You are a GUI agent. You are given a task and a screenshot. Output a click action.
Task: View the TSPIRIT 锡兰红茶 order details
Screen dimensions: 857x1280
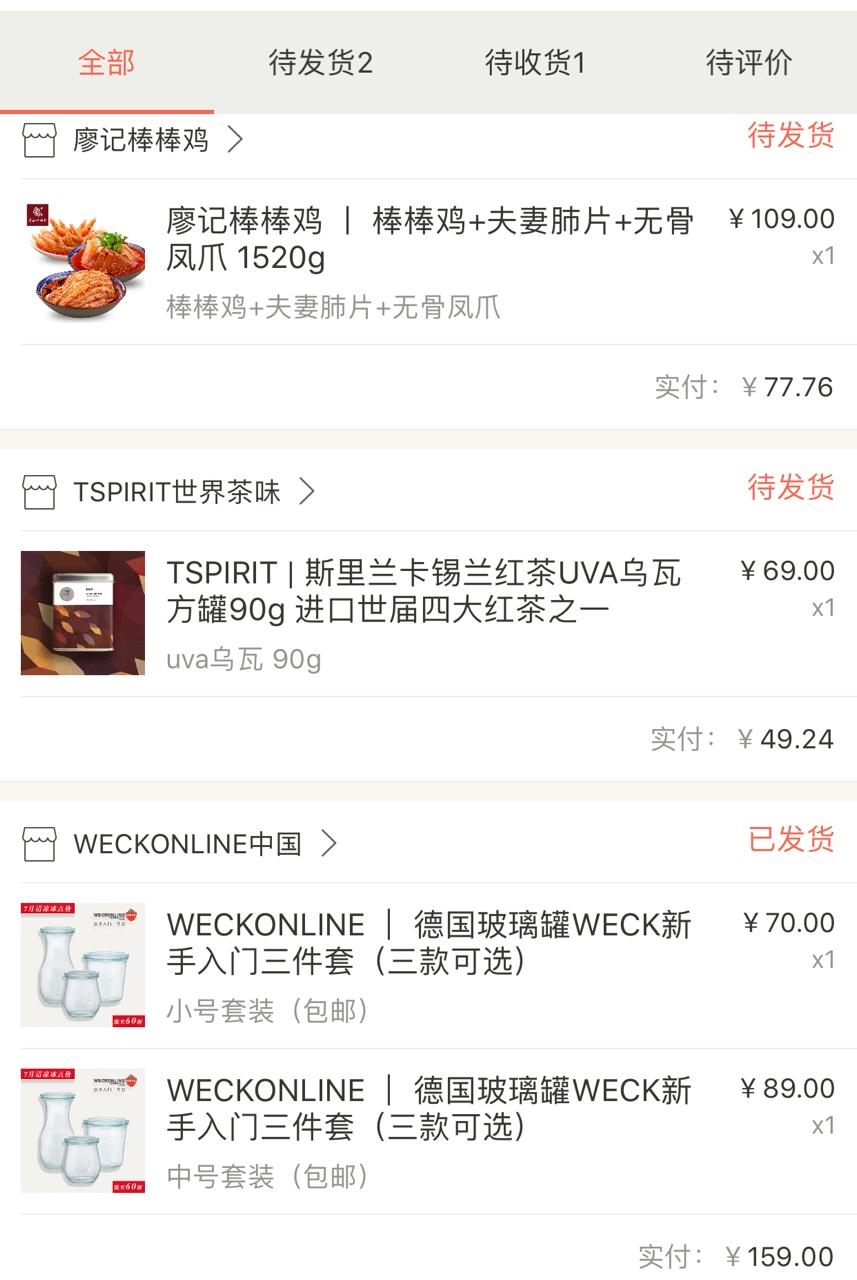430,613
